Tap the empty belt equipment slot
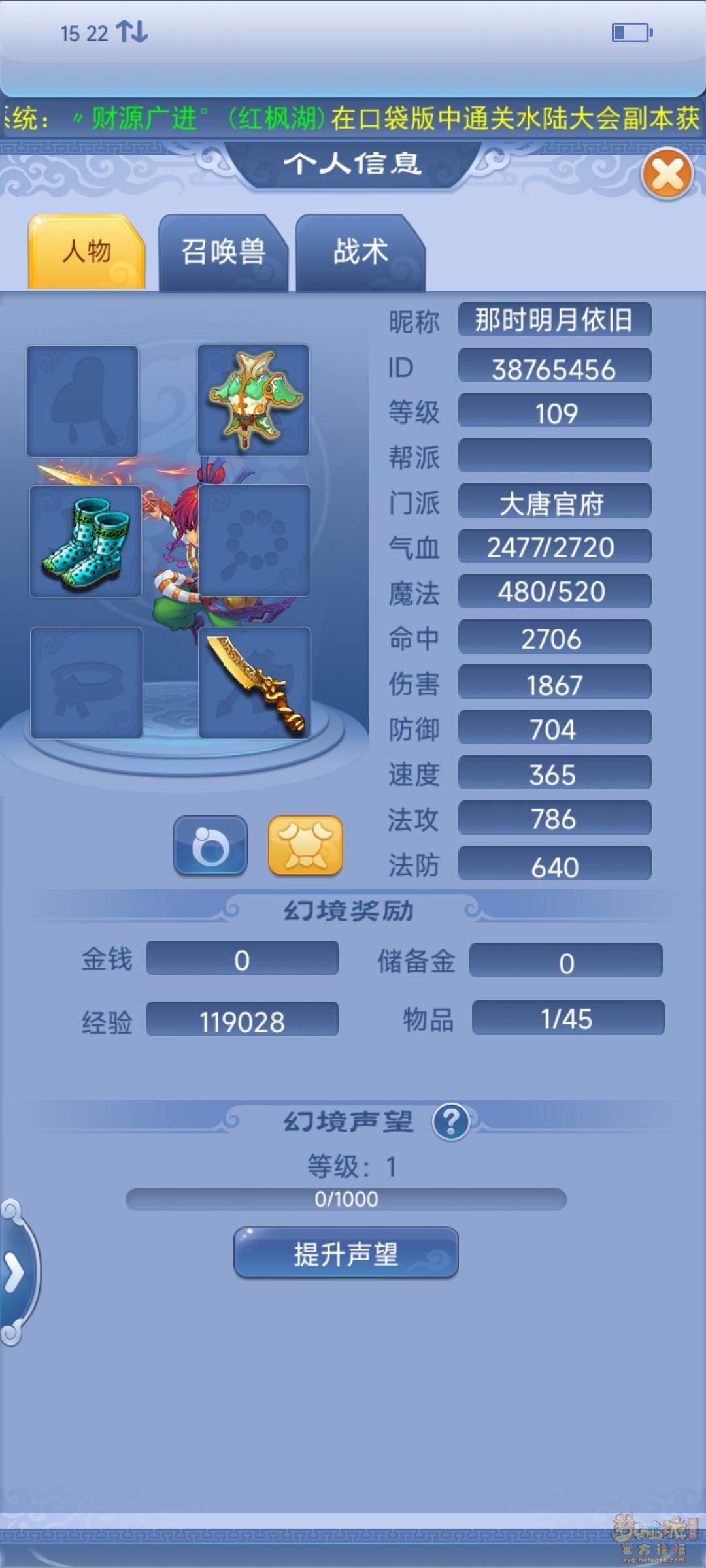The image size is (706, 1568). coord(86,683)
